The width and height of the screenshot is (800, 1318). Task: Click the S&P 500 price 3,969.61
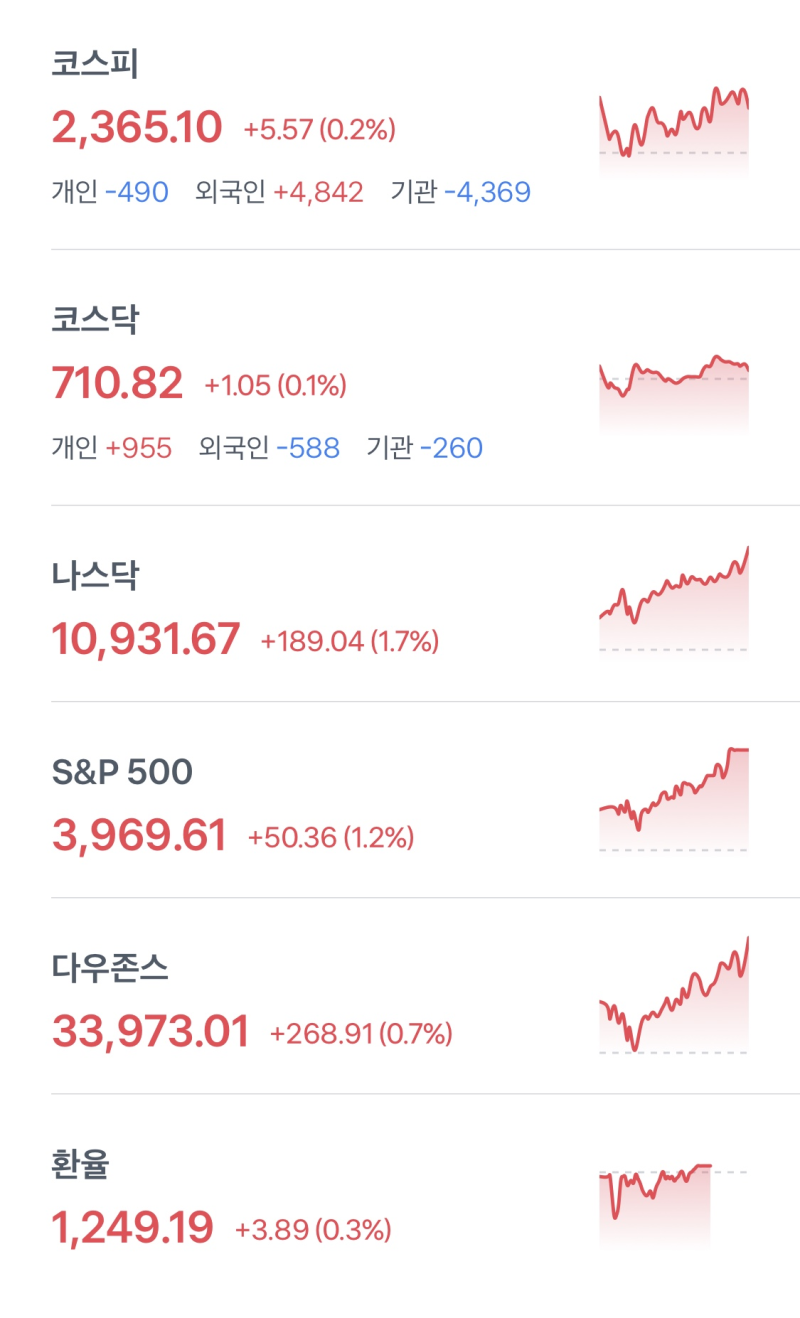pos(137,836)
